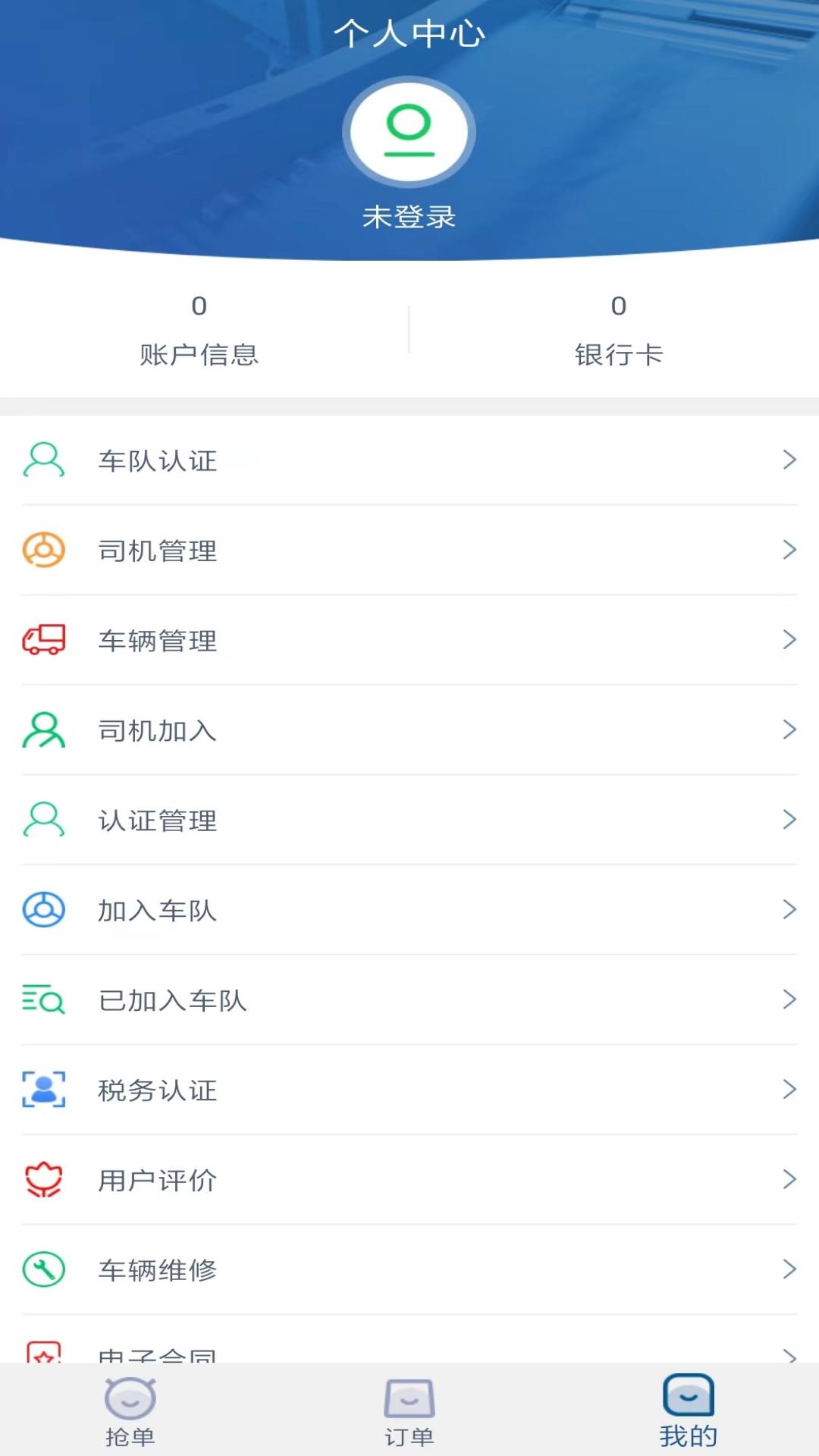Screen dimensions: 819x1456
Task: Select the 税务认证 ID badge icon
Action: click(x=43, y=1090)
